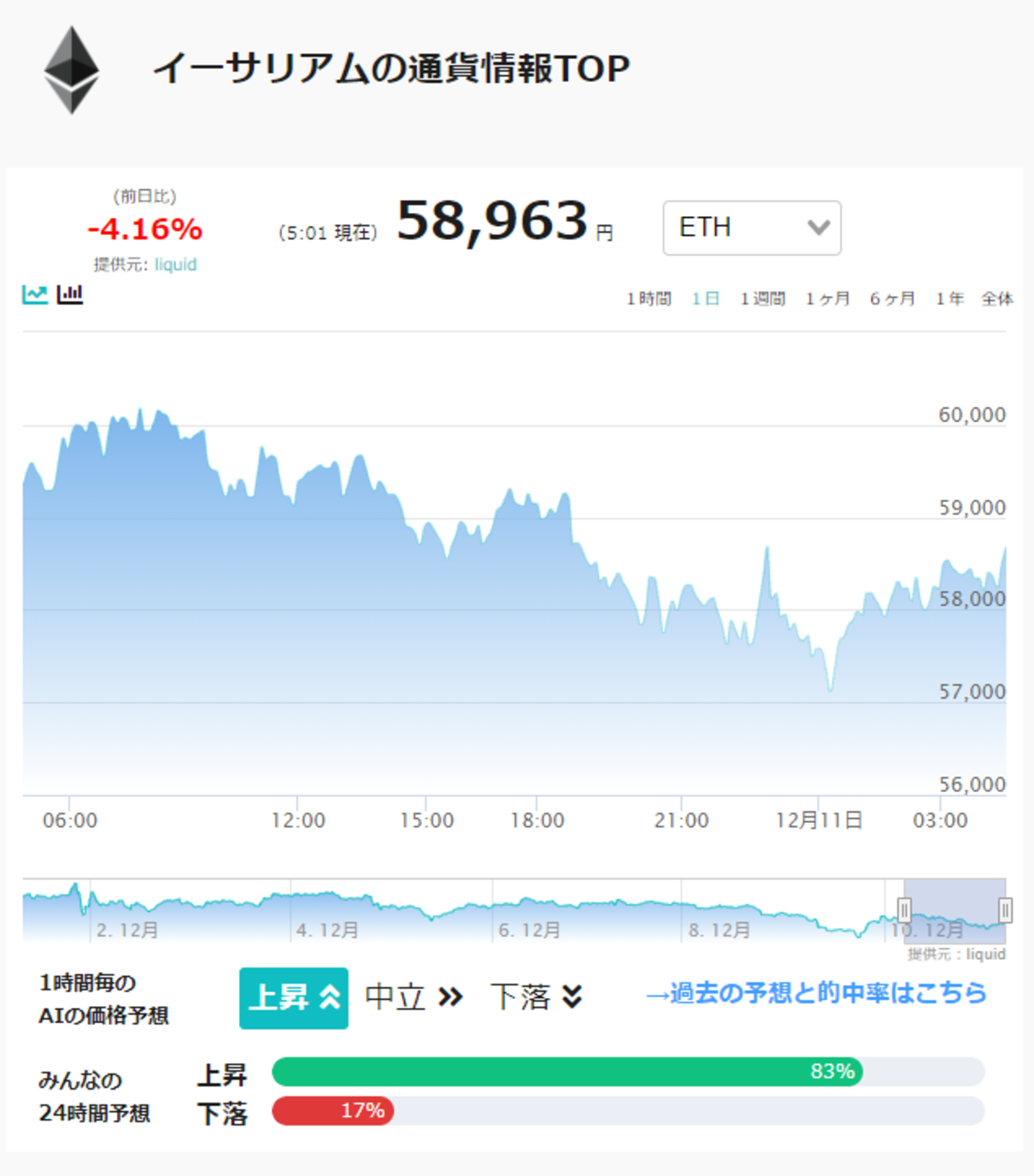The width and height of the screenshot is (1034, 1176).
Task: Open 過去の予想と的中率はこちら link
Action: (x=816, y=993)
